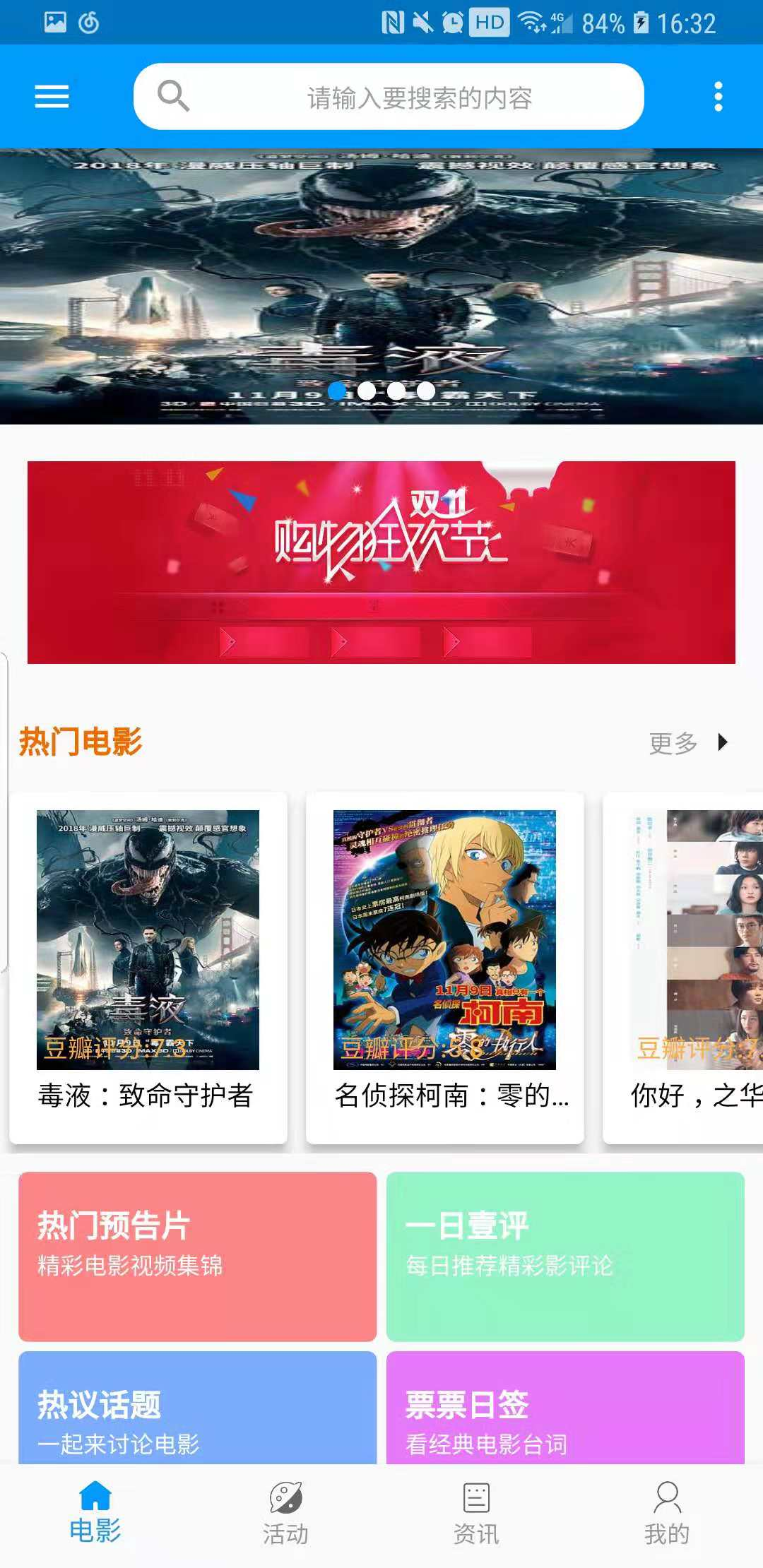Viewport: 763px width, 1568px height.
Task: Open the 热议话题 tile
Action: pos(198,1409)
